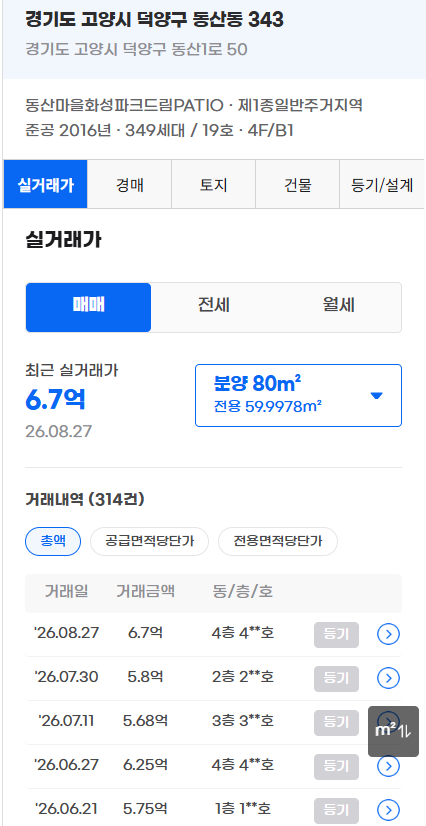Select the 총액 chip
This screenshot has height=826, width=426.
53,541
